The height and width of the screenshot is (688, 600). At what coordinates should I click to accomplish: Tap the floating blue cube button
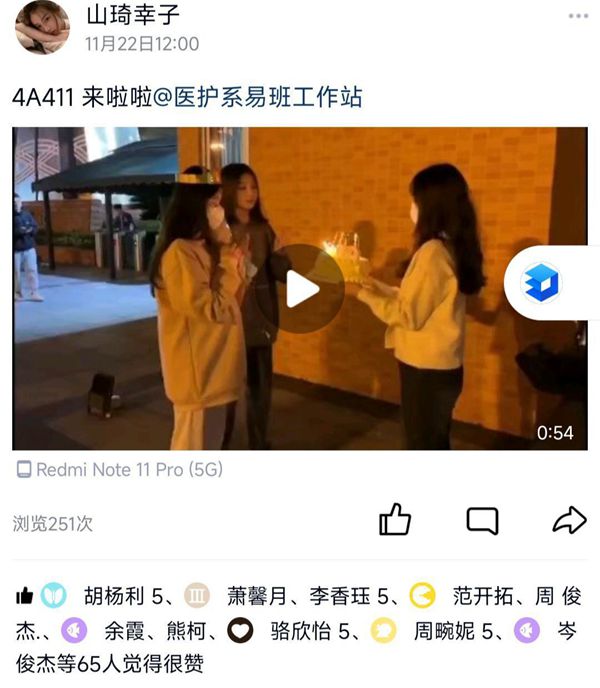tap(543, 283)
